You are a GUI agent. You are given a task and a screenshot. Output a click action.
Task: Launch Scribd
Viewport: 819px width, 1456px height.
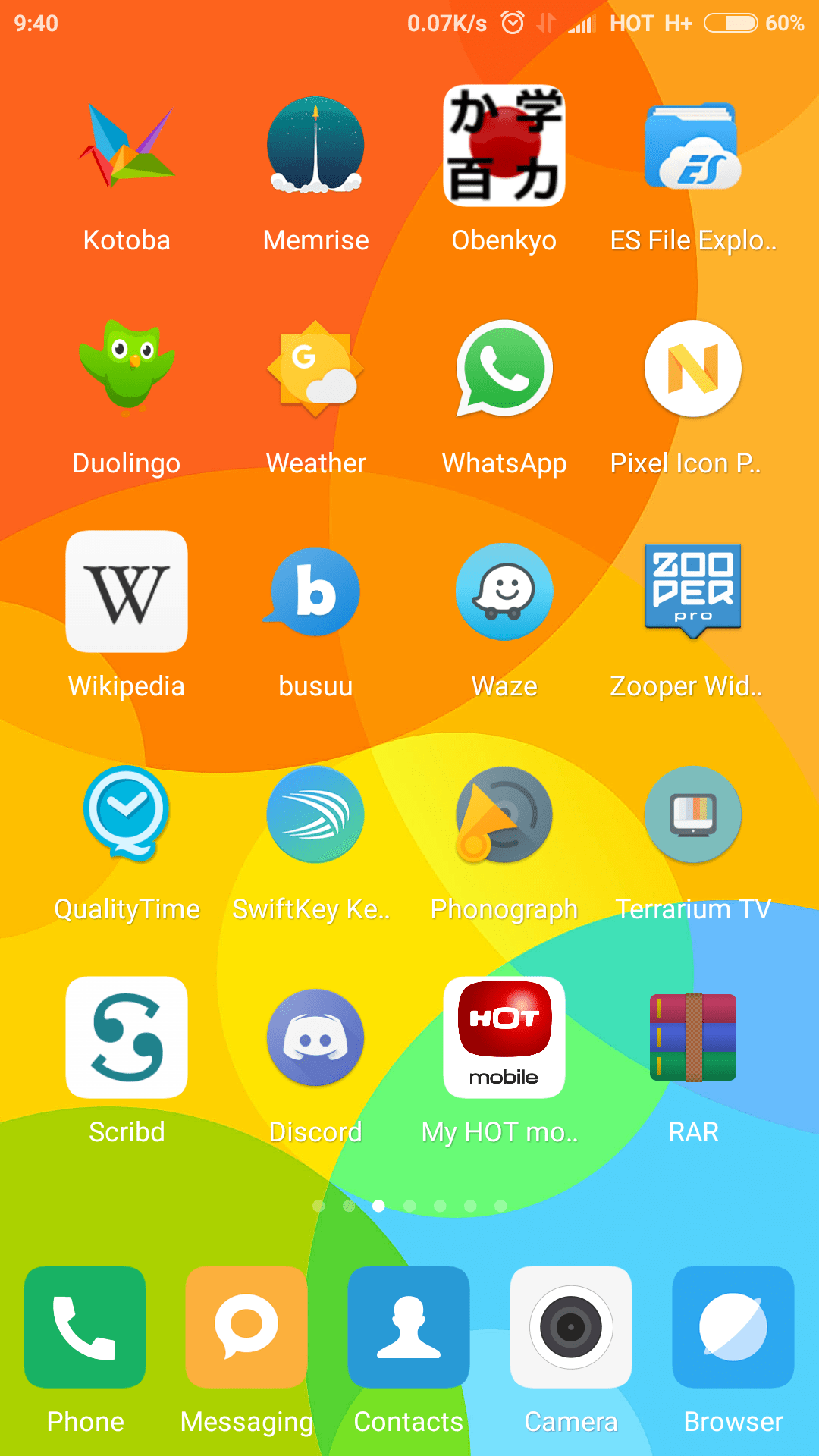point(127,1037)
